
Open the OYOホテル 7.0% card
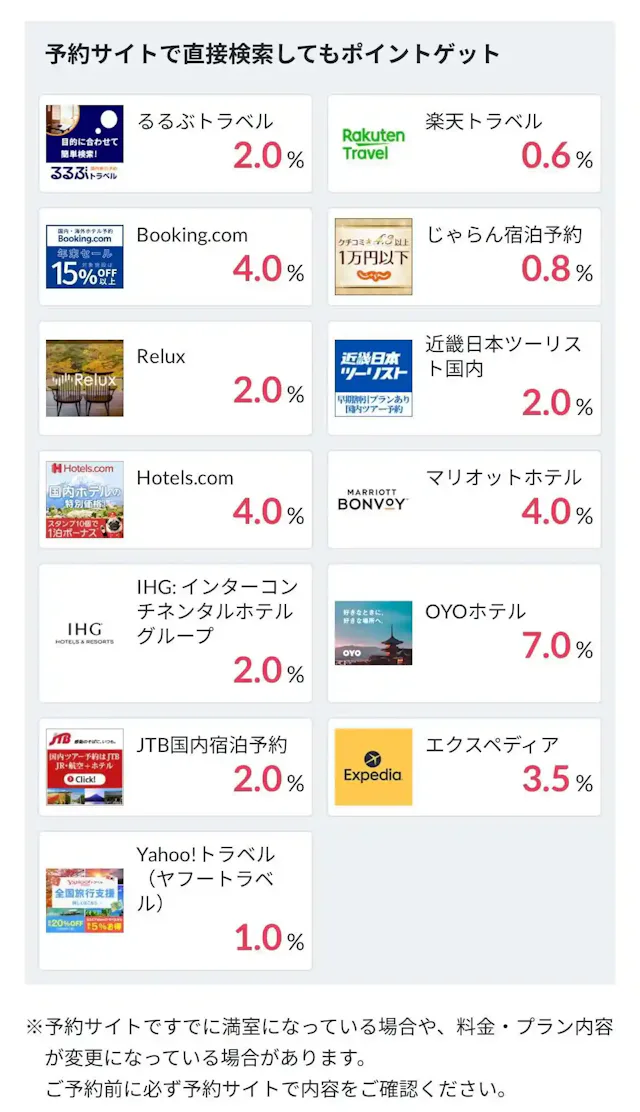click(x=464, y=633)
